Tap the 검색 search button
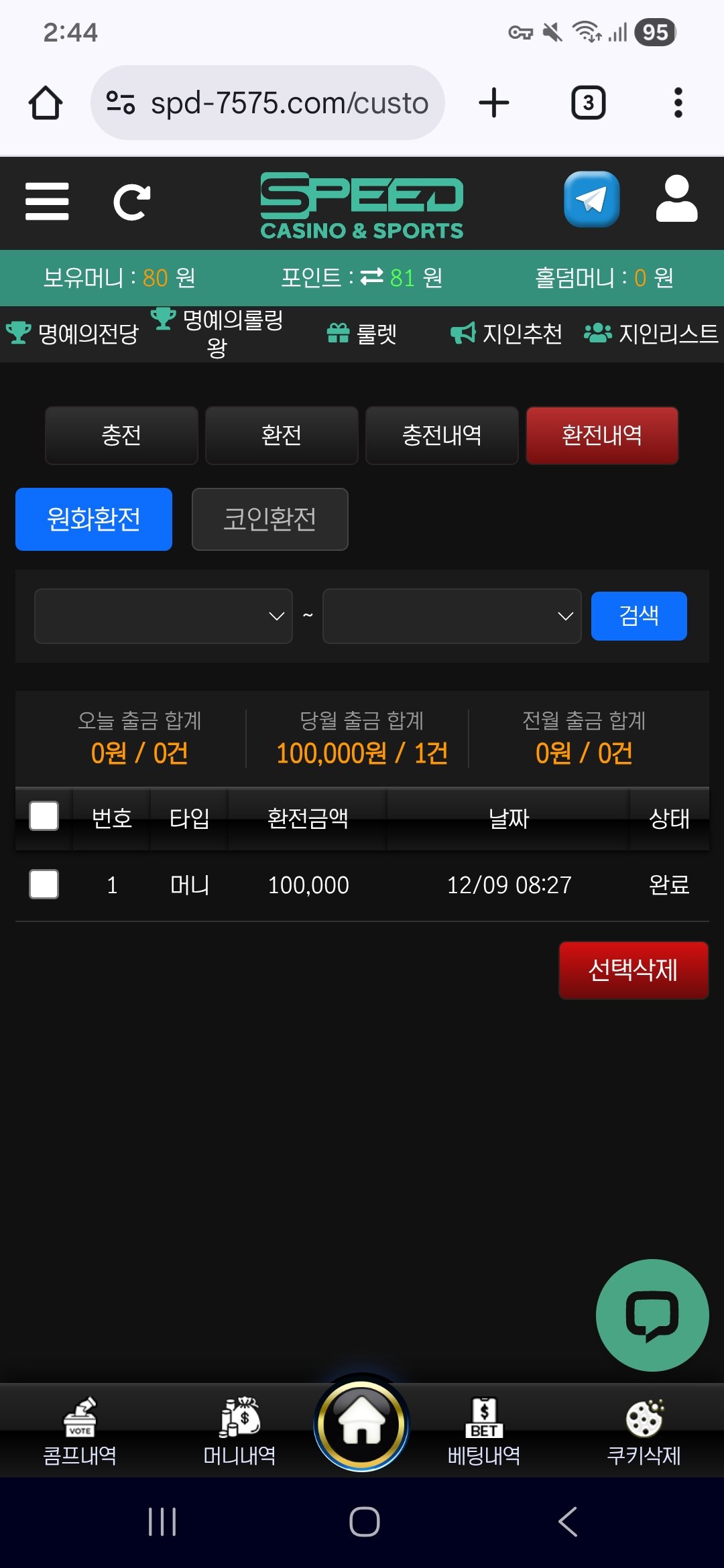Image resolution: width=724 pixels, height=1568 pixels. [639, 616]
